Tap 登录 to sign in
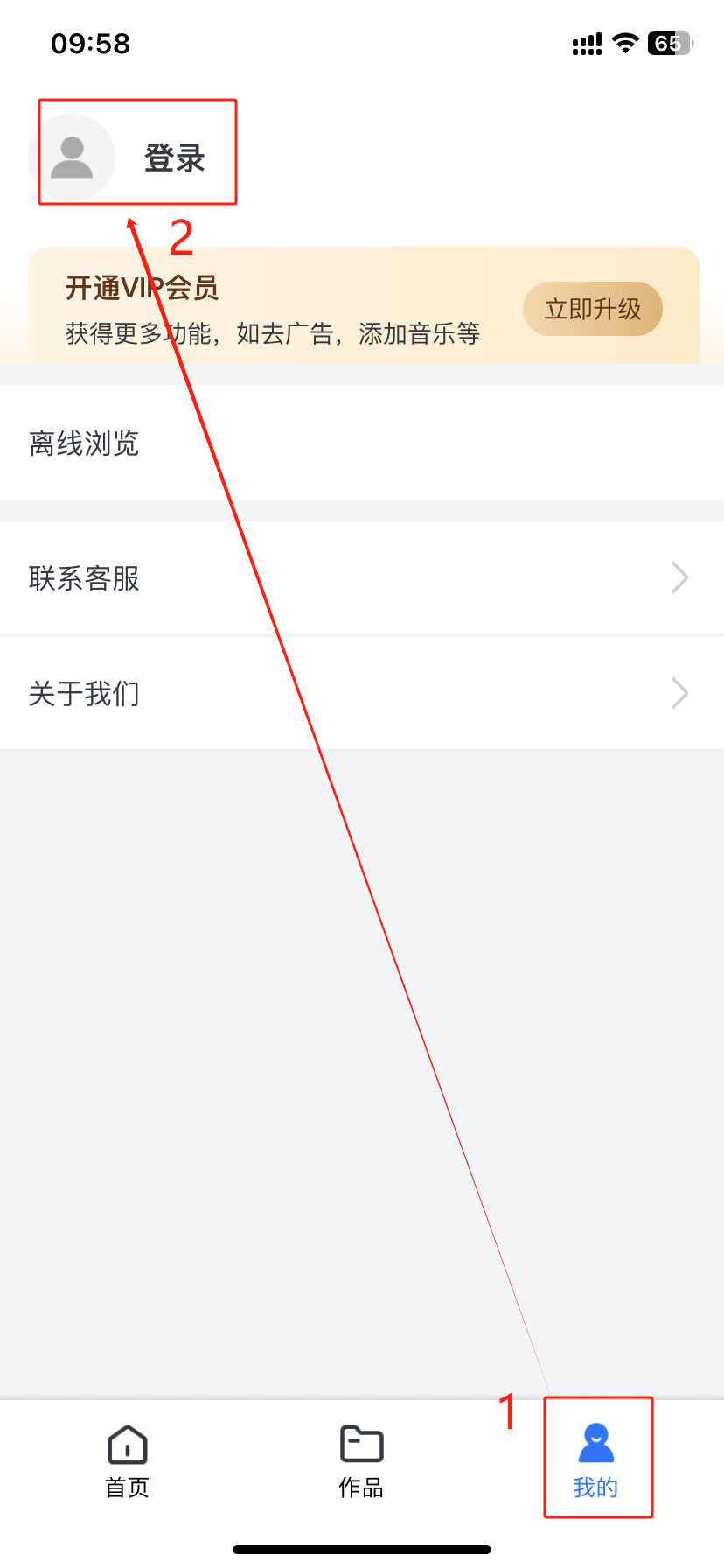Image resolution: width=724 pixels, height=1568 pixels. 174,158
